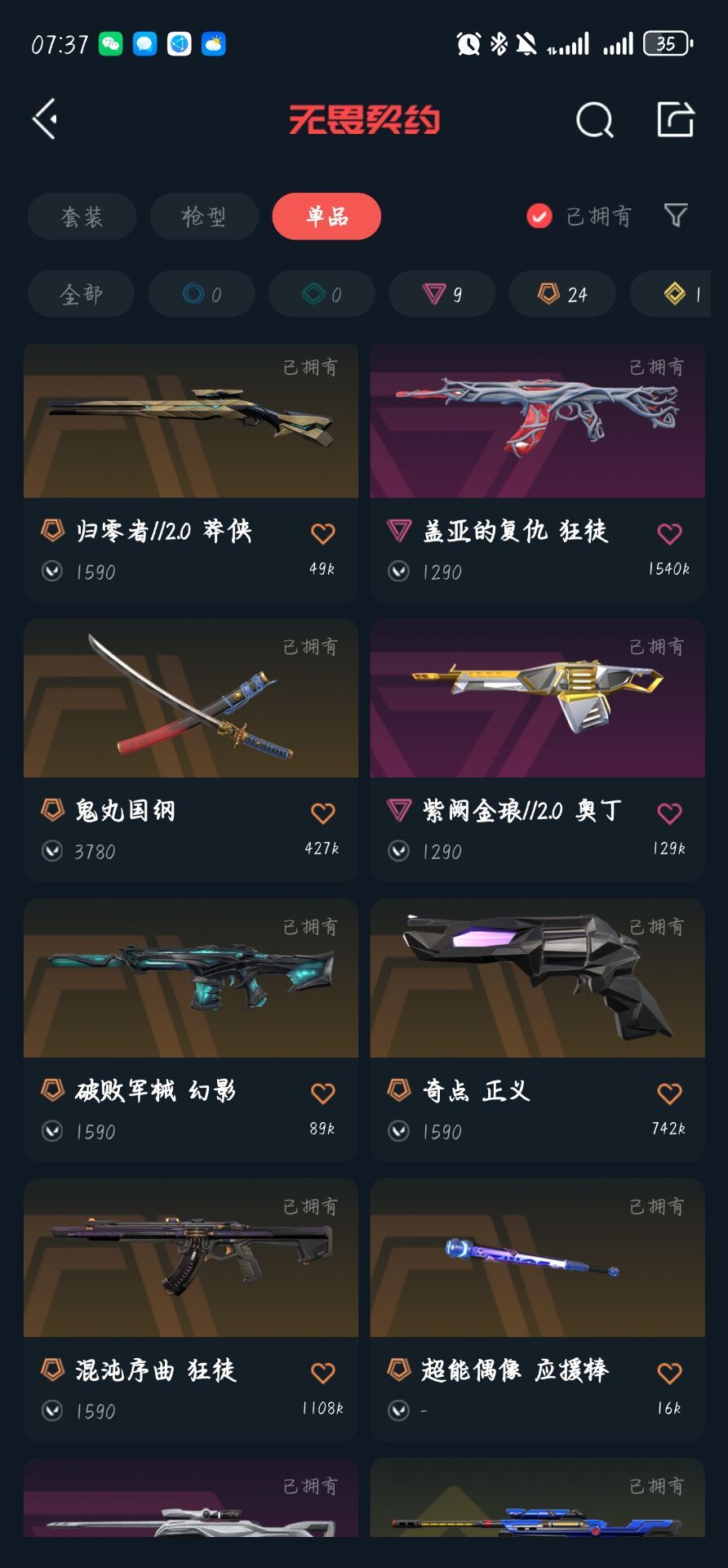
Task: Filter by the pink tier chip showing 9
Action: click(442, 294)
